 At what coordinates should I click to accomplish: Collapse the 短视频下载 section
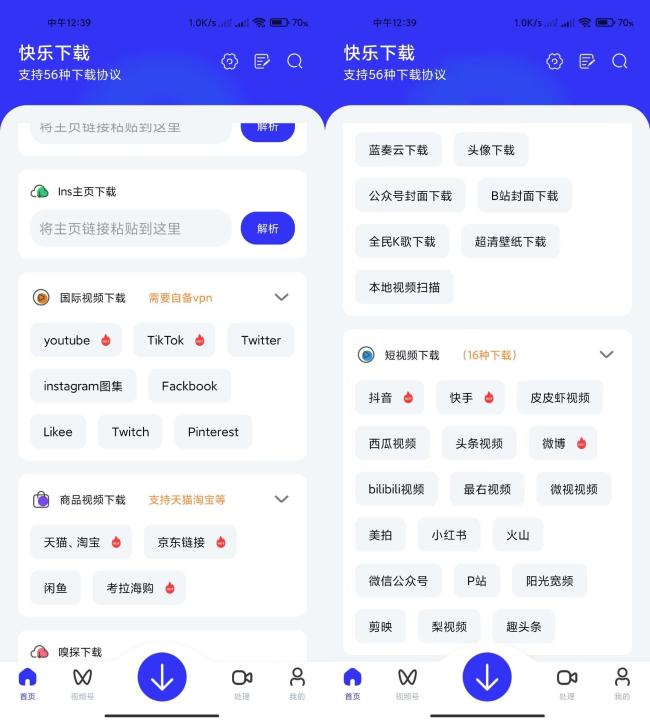(x=606, y=355)
